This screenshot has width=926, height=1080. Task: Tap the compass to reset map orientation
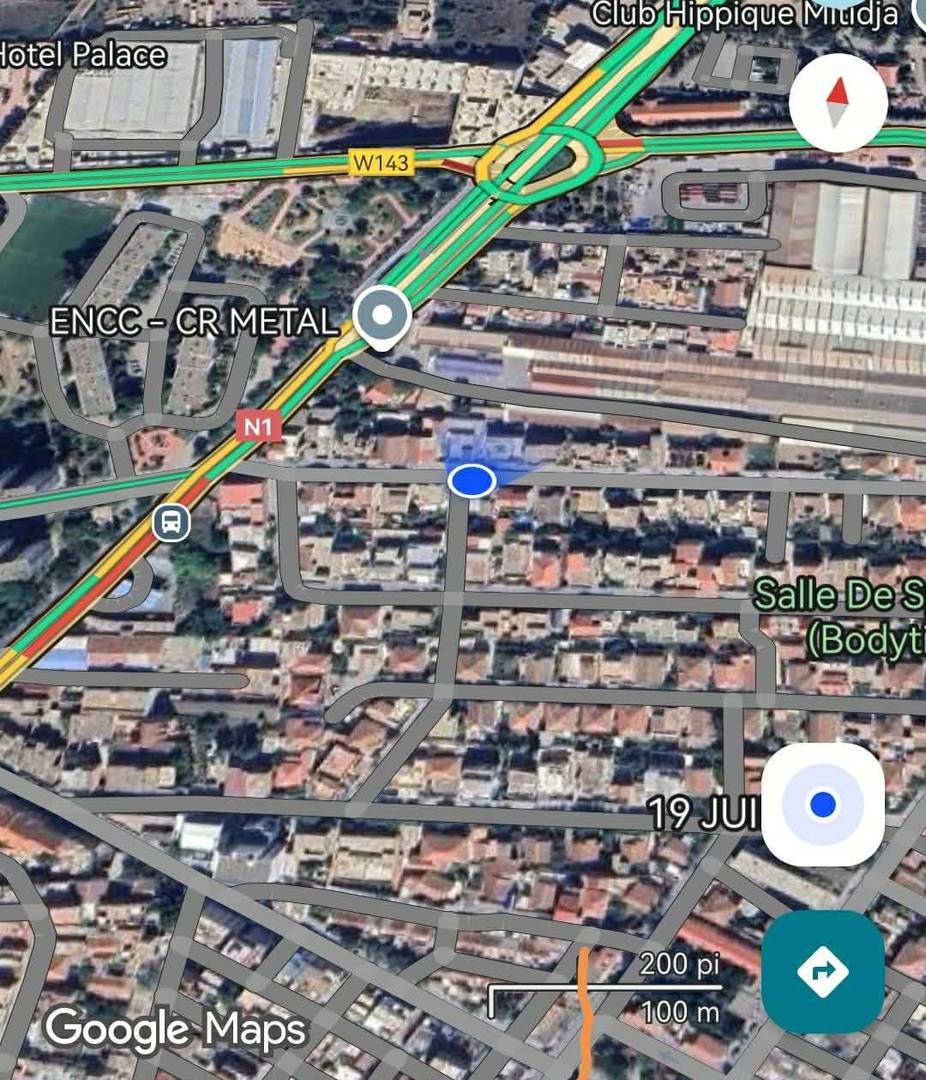point(838,103)
